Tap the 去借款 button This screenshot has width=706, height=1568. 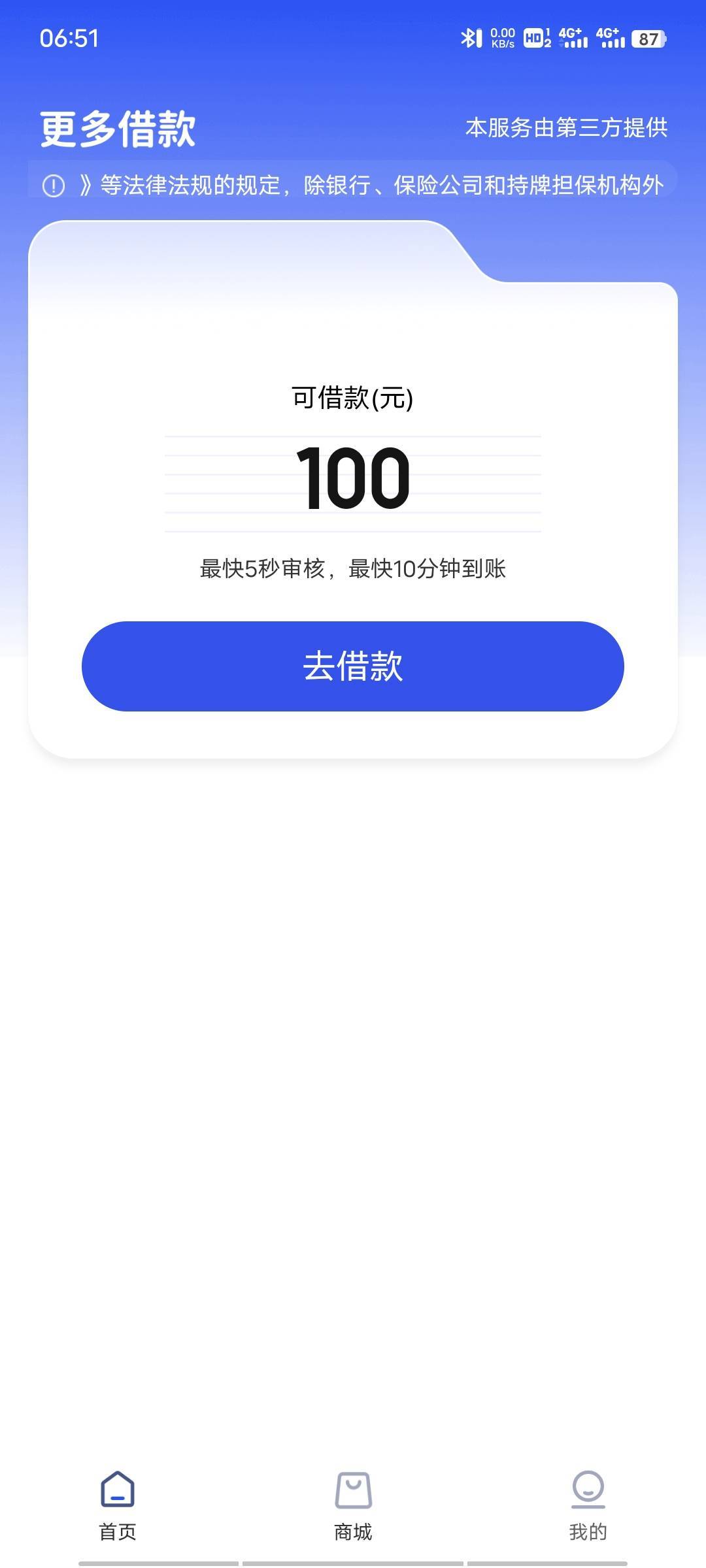tap(353, 666)
